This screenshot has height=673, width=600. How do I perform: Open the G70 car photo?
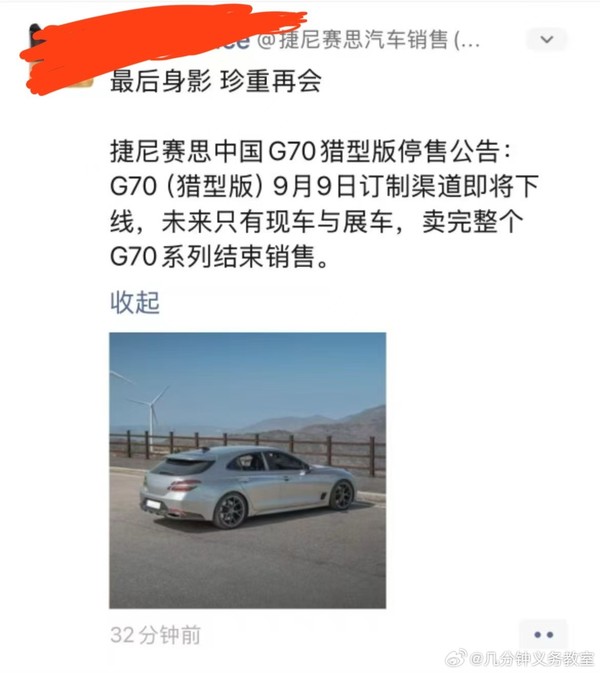pyautogui.click(x=247, y=470)
